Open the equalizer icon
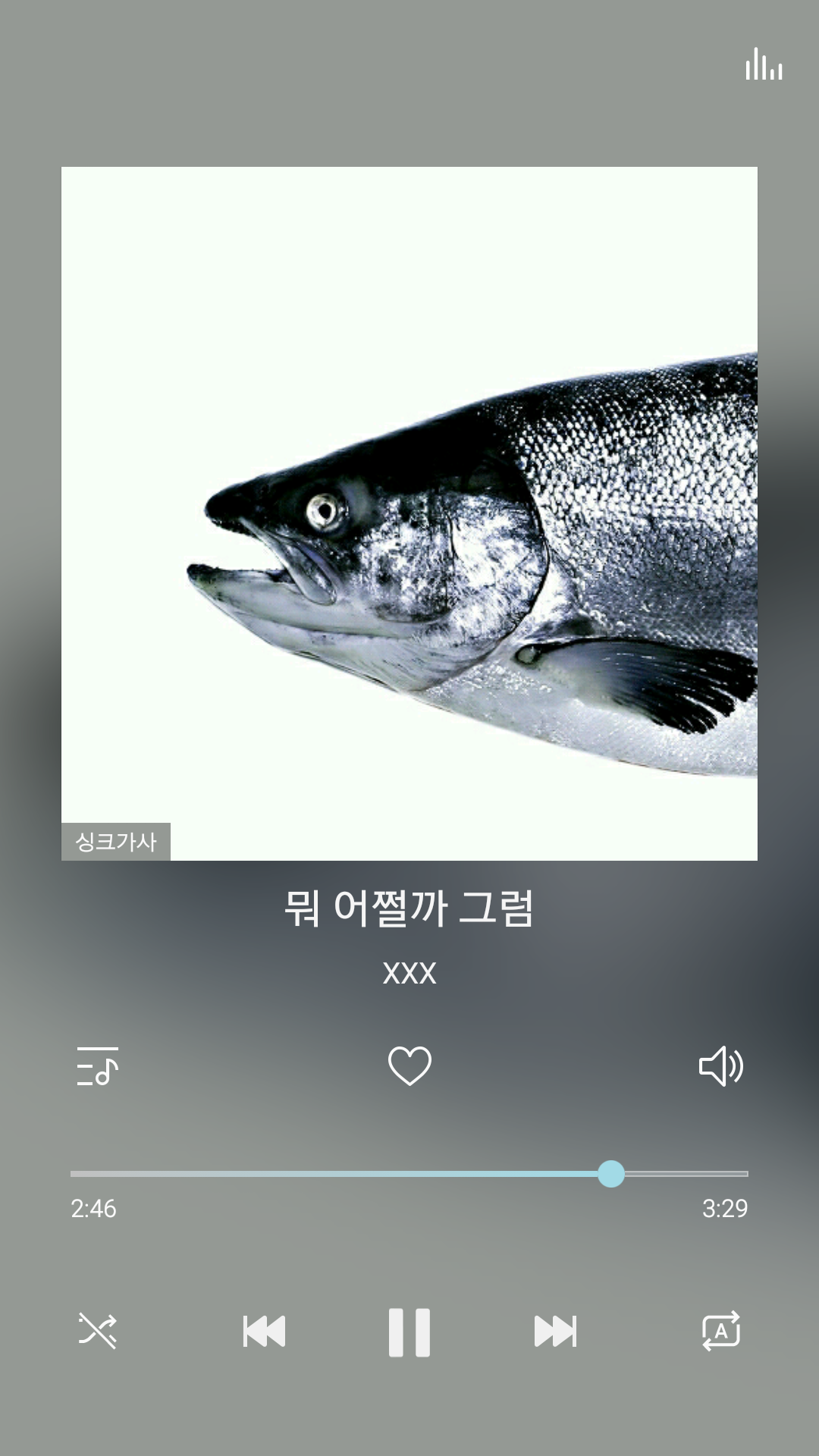 [x=764, y=64]
